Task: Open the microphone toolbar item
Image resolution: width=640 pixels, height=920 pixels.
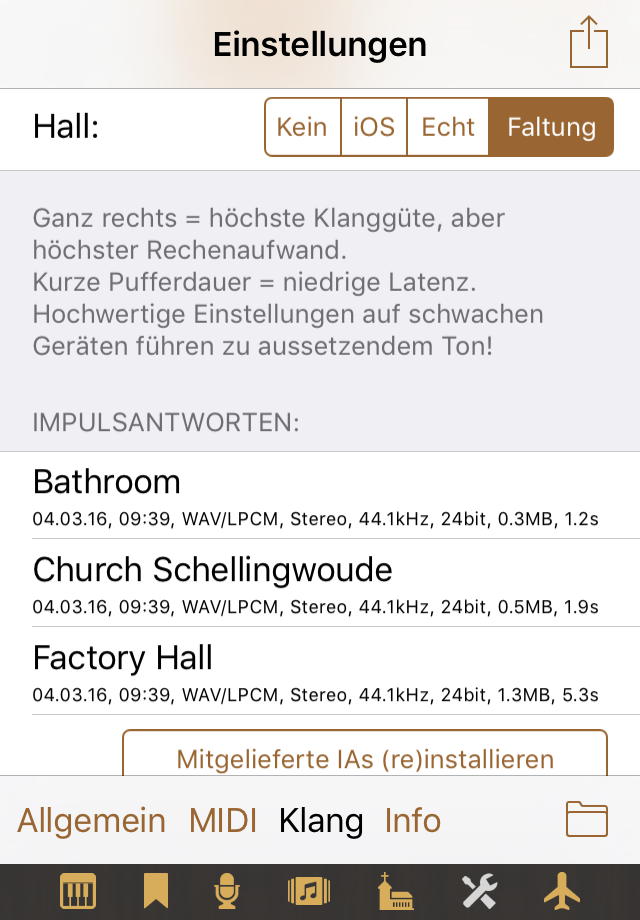Action: tap(229, 891)
